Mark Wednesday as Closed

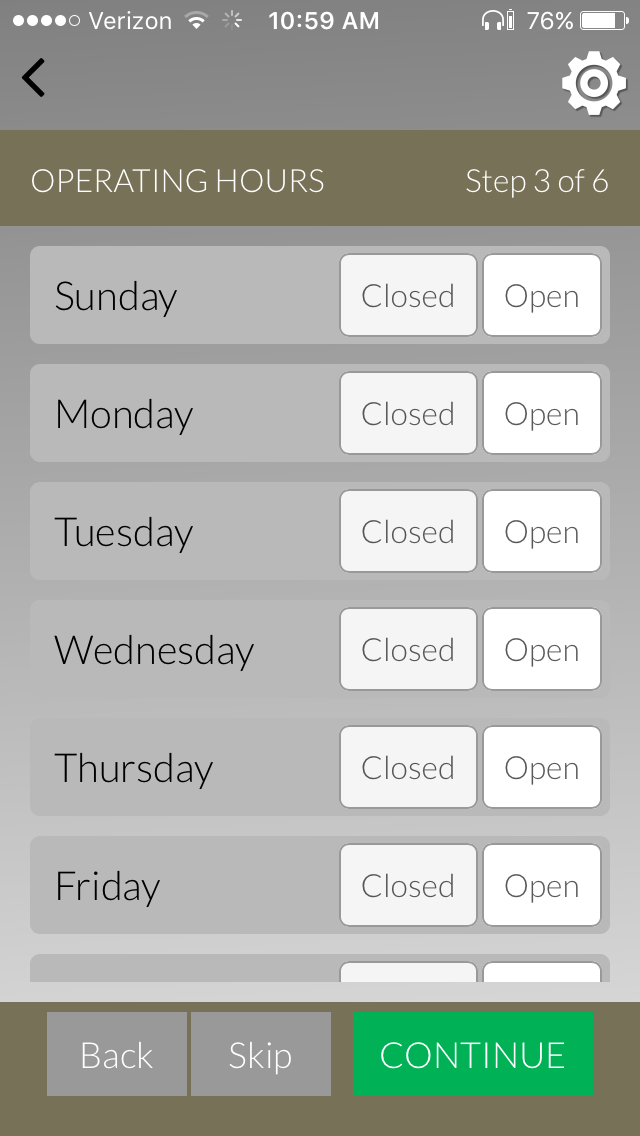tap(408, 650)
